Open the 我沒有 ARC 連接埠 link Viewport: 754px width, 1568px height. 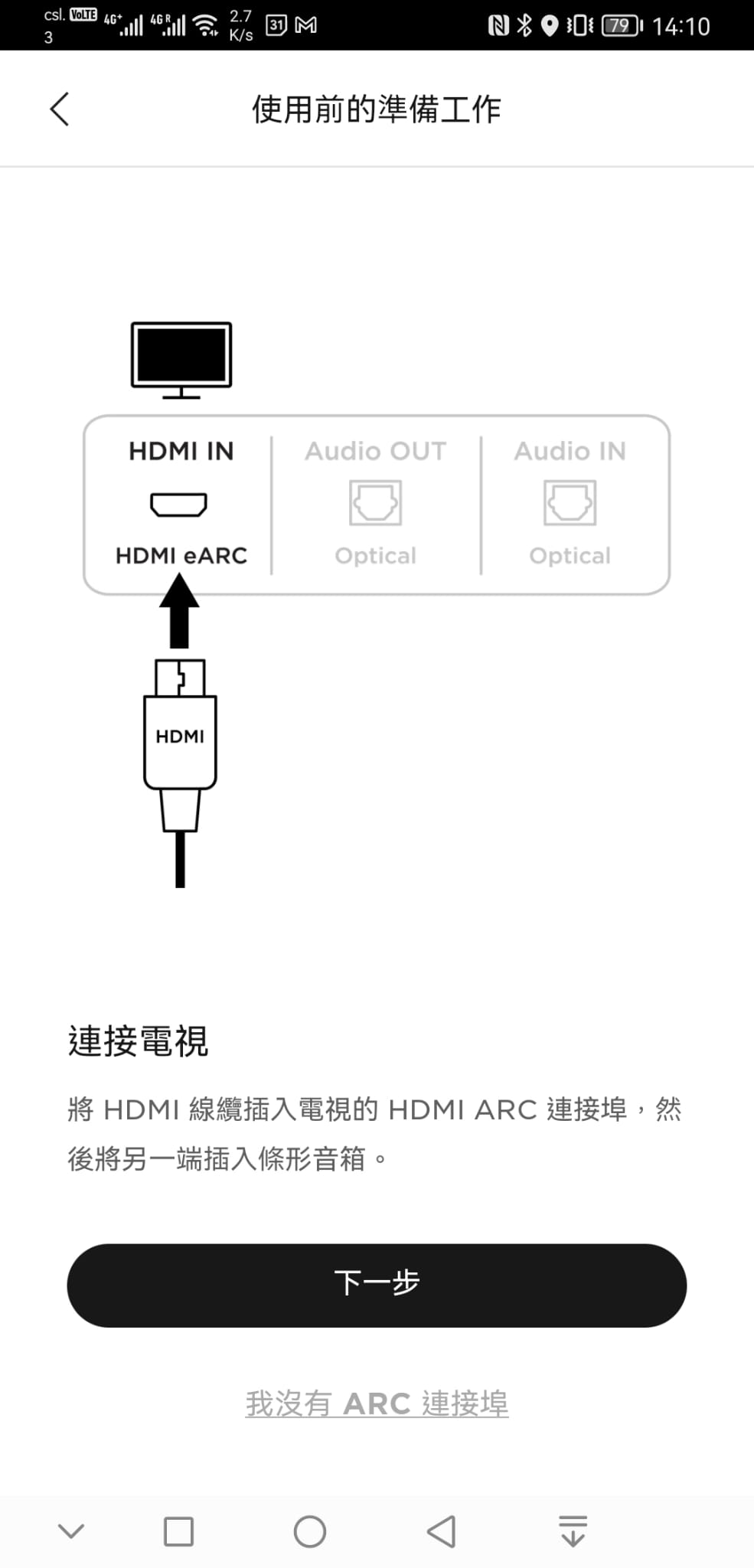377,1403
